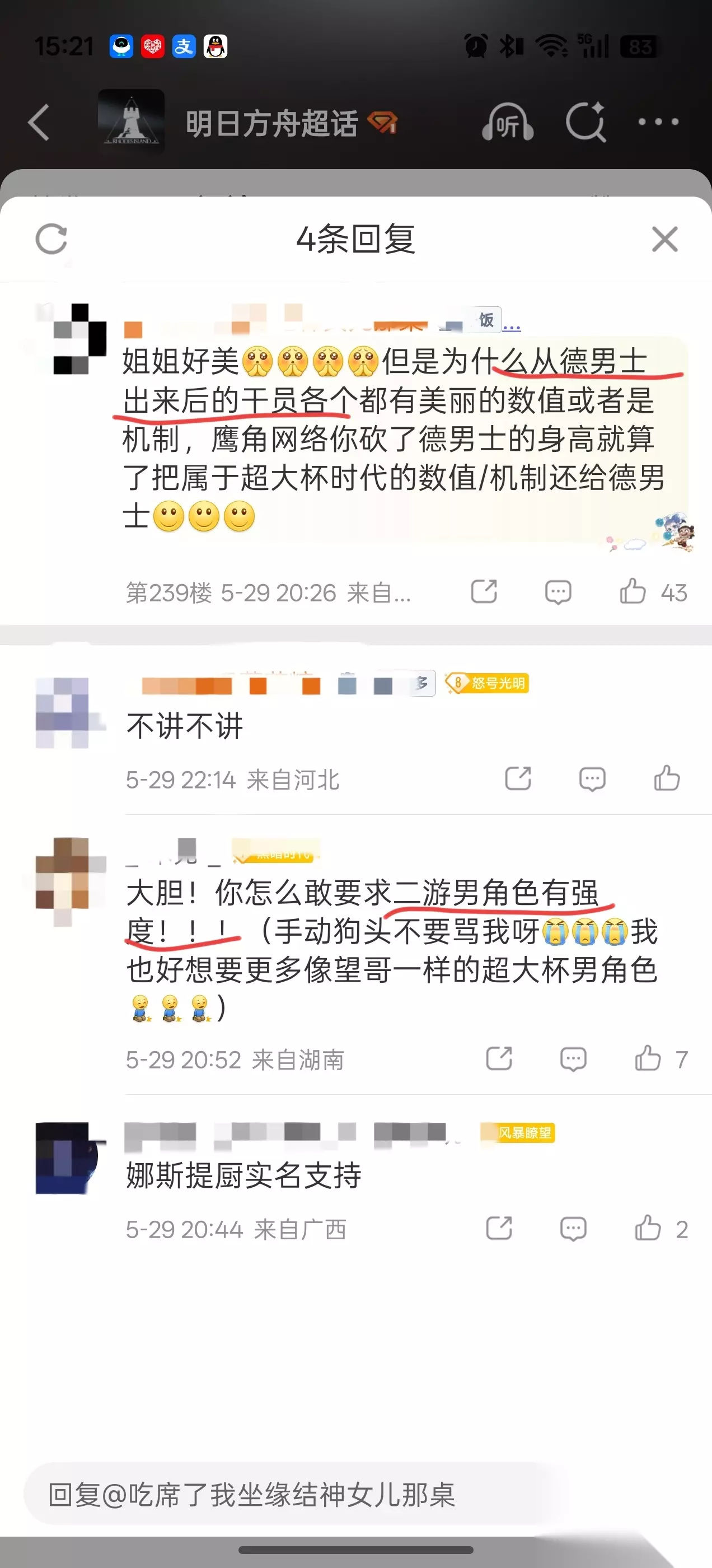This screenshot has height=1568, width=712.
Task: Like the reply from 湖南
Action: point(661,1058)
